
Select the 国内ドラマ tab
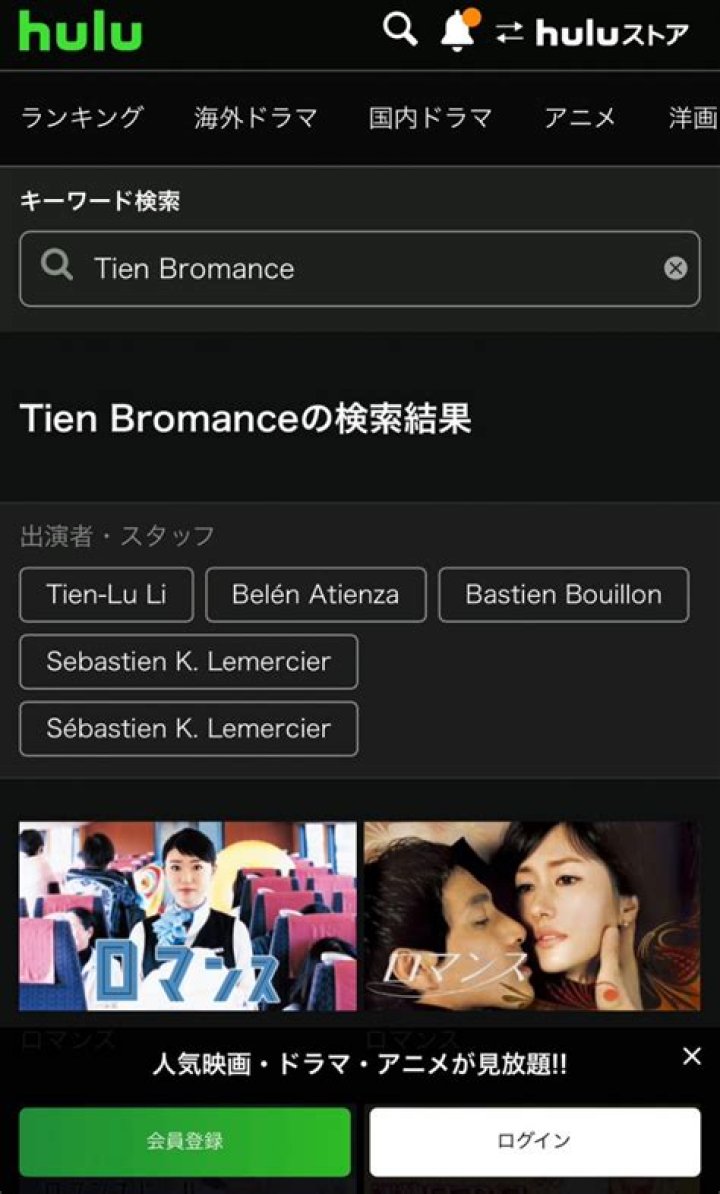430,118
